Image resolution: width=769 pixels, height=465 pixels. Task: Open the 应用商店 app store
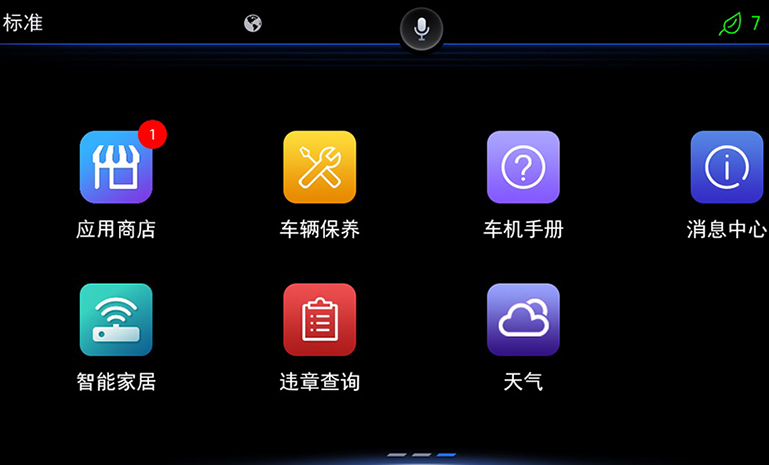(x=116, y=167)
